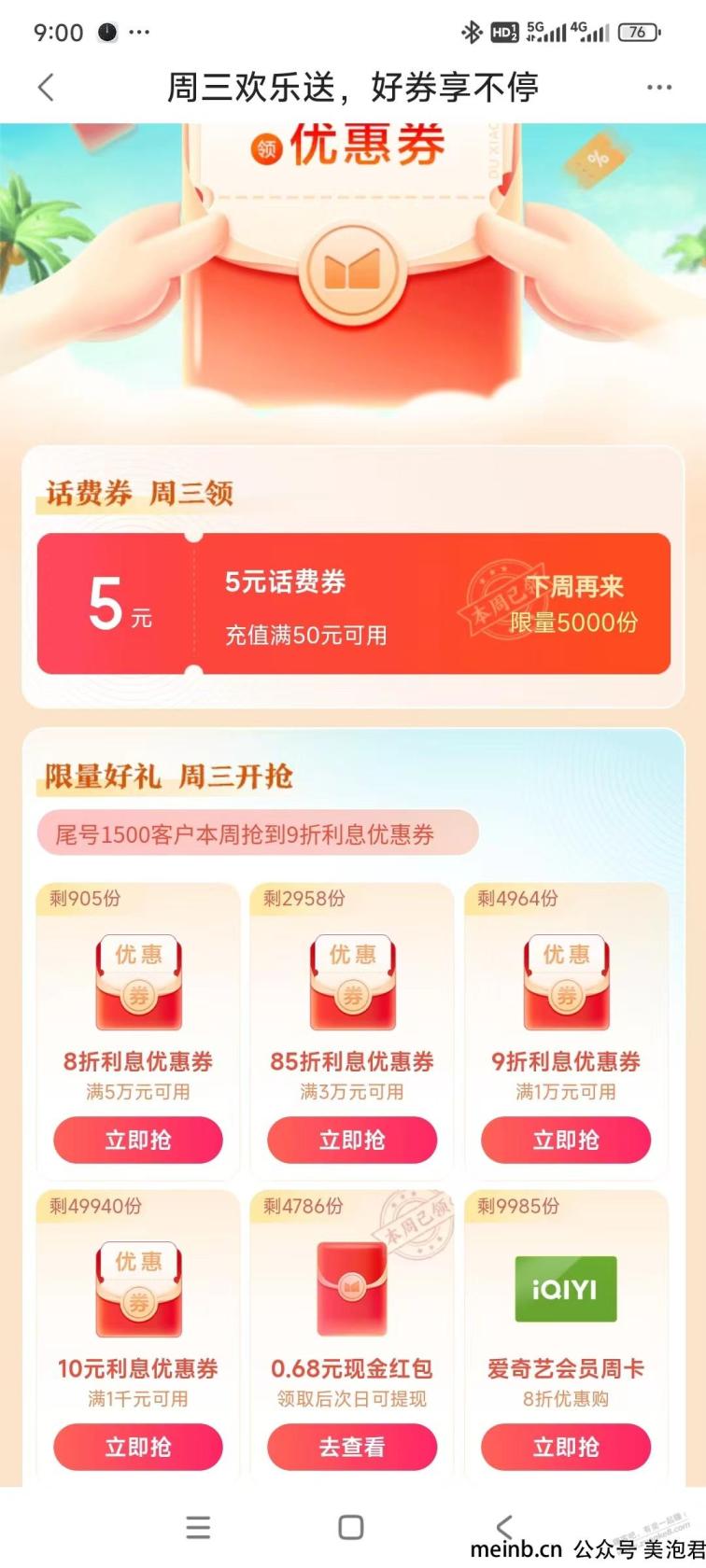This screenshot has height=1568, width=706.
Task: Open the three-dot overflow menu
Action: tap(659, 87)
